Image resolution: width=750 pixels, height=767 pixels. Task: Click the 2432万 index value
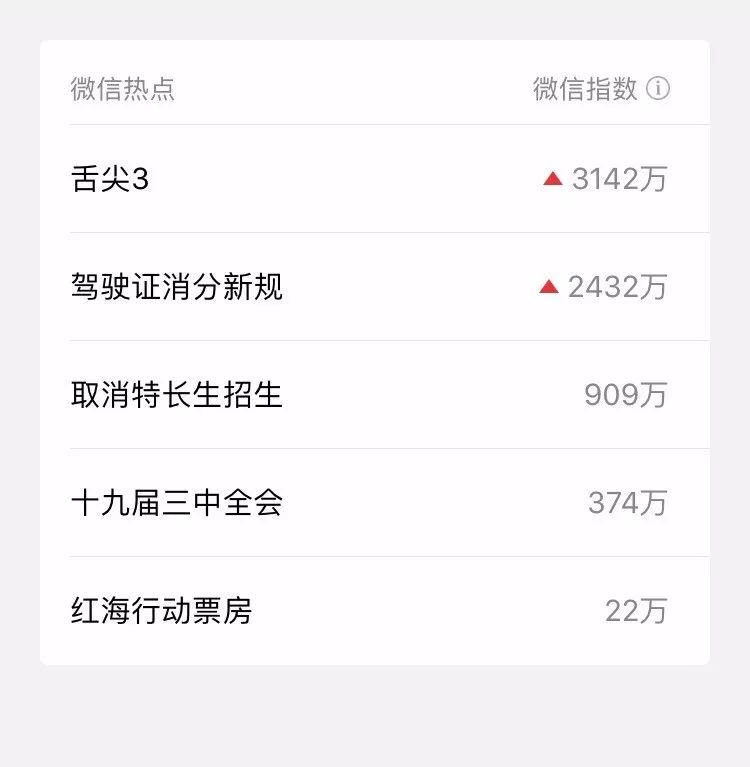point(618,286)
